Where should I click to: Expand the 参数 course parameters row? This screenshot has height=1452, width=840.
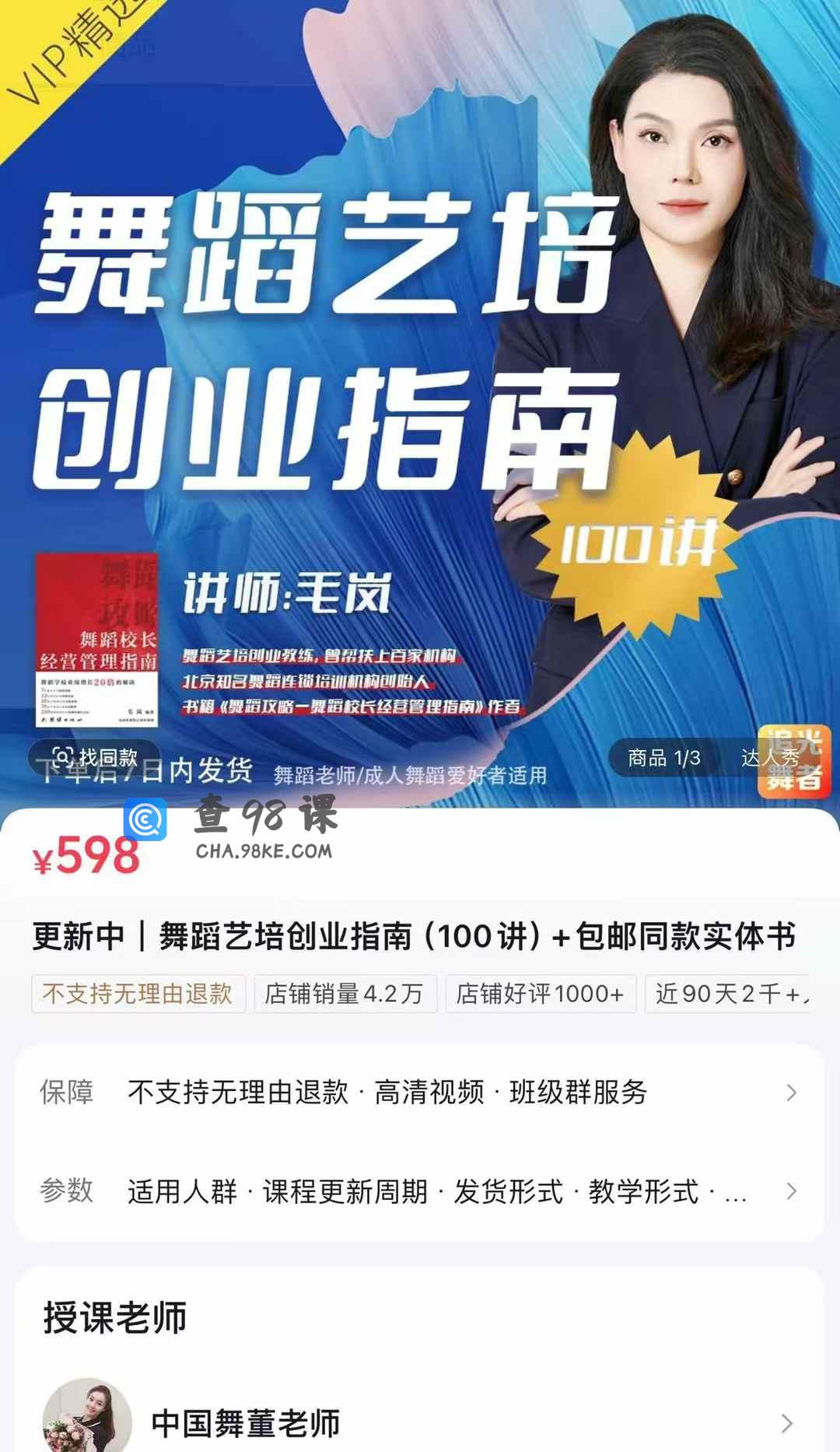(420, 1191)
